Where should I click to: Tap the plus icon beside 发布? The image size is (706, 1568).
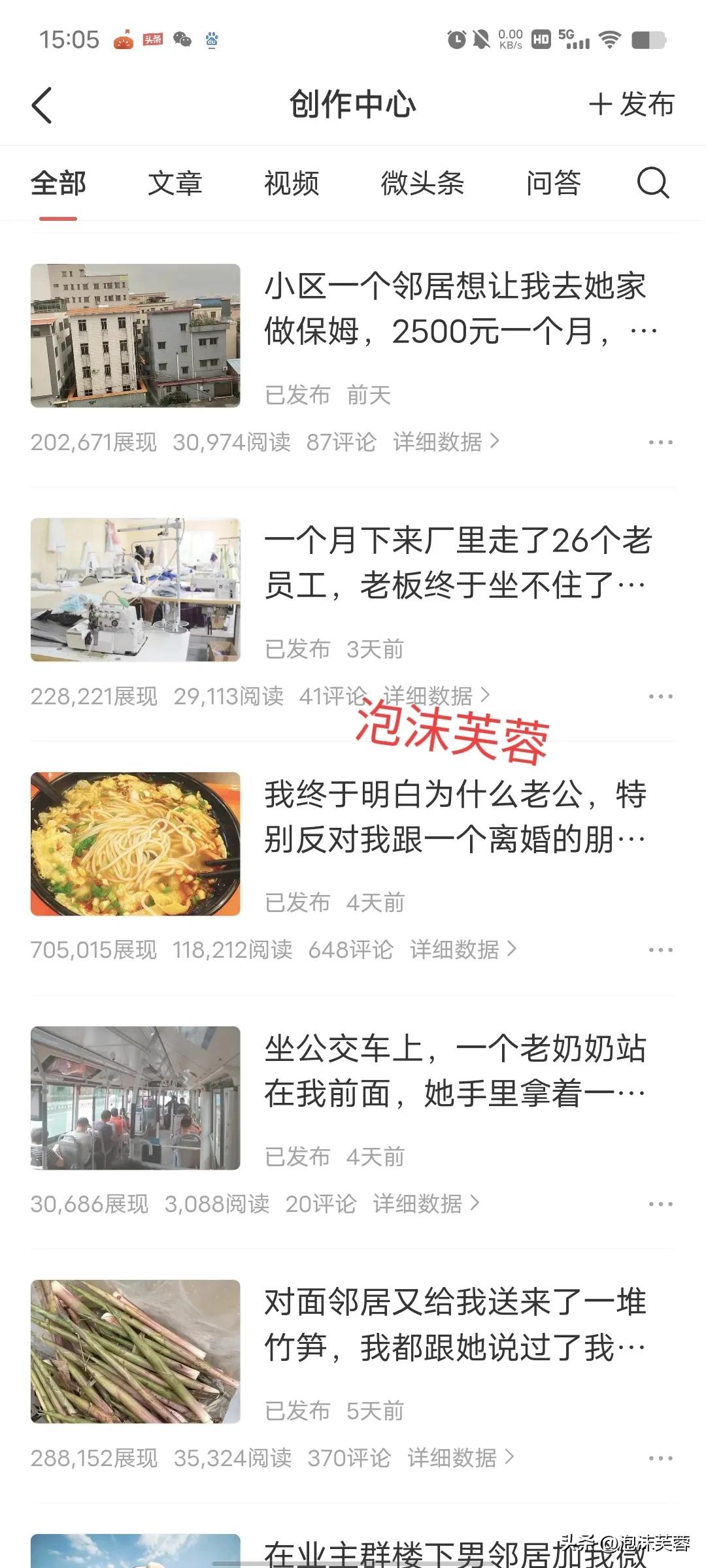599,105
